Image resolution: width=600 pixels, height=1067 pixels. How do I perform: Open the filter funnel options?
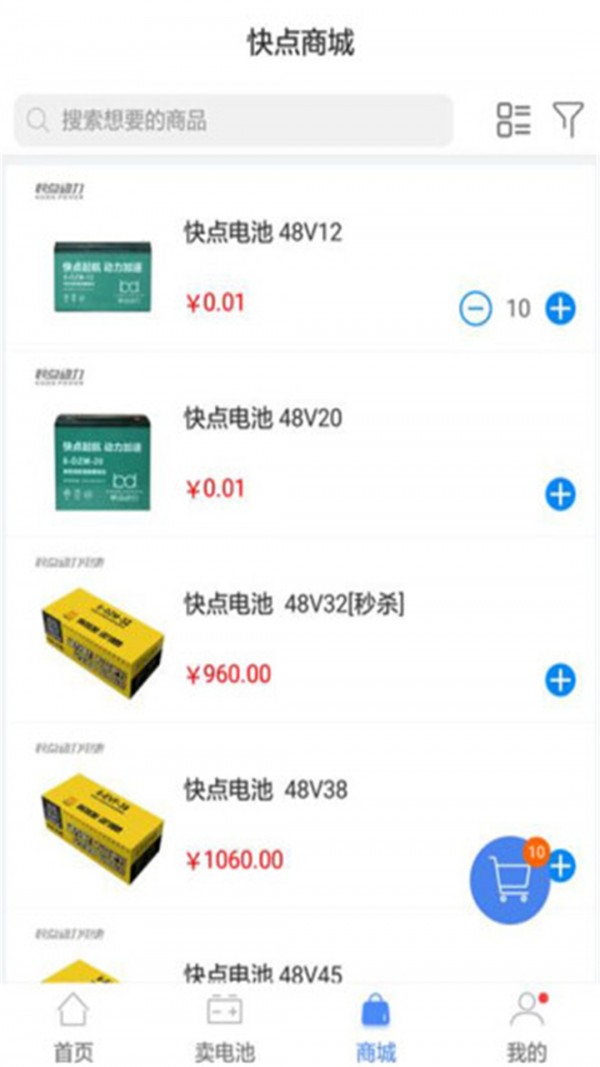coord(568,120)
